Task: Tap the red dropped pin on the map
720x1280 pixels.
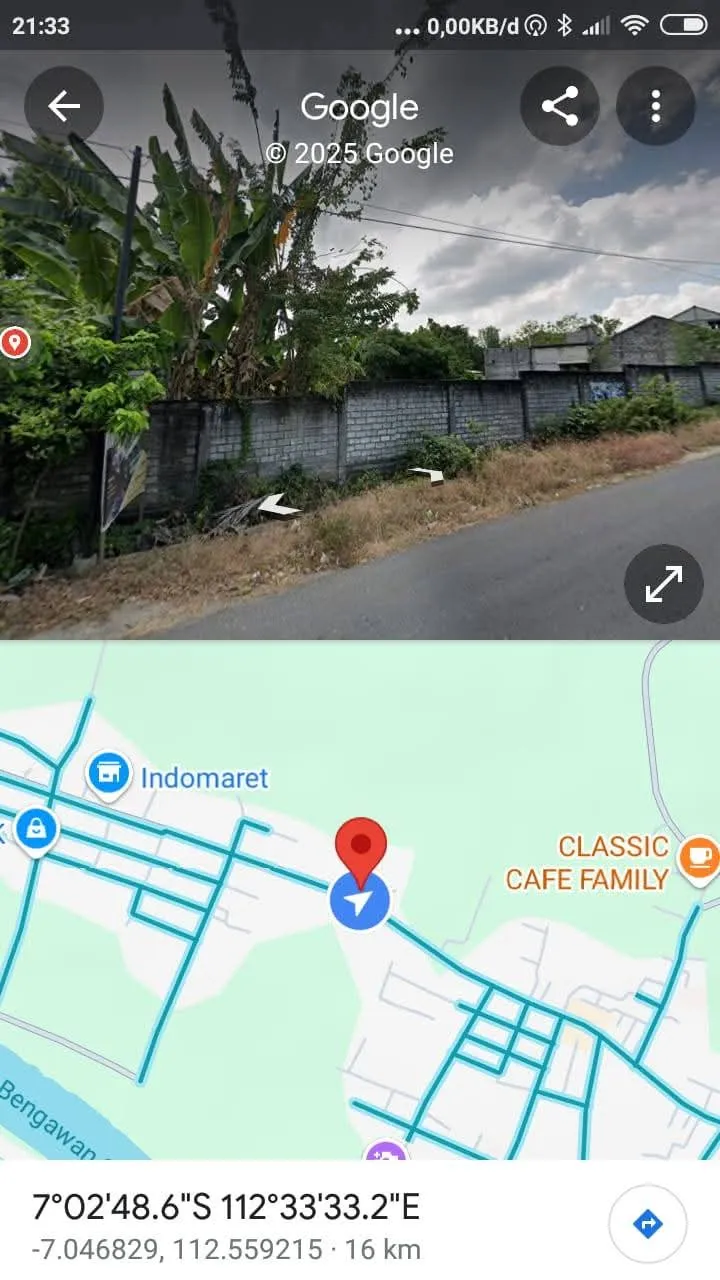Action: click(360, 847)
